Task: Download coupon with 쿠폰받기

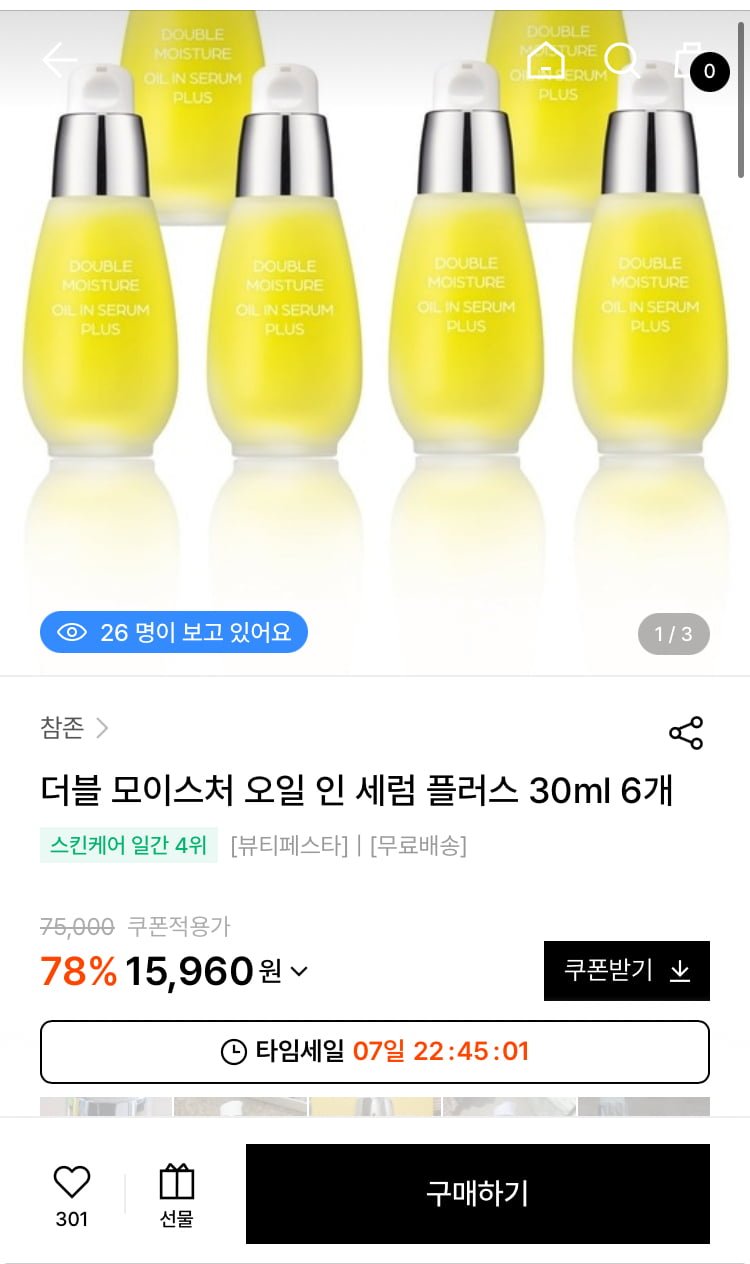Action: pyautogui.click(x=627, y=970)
